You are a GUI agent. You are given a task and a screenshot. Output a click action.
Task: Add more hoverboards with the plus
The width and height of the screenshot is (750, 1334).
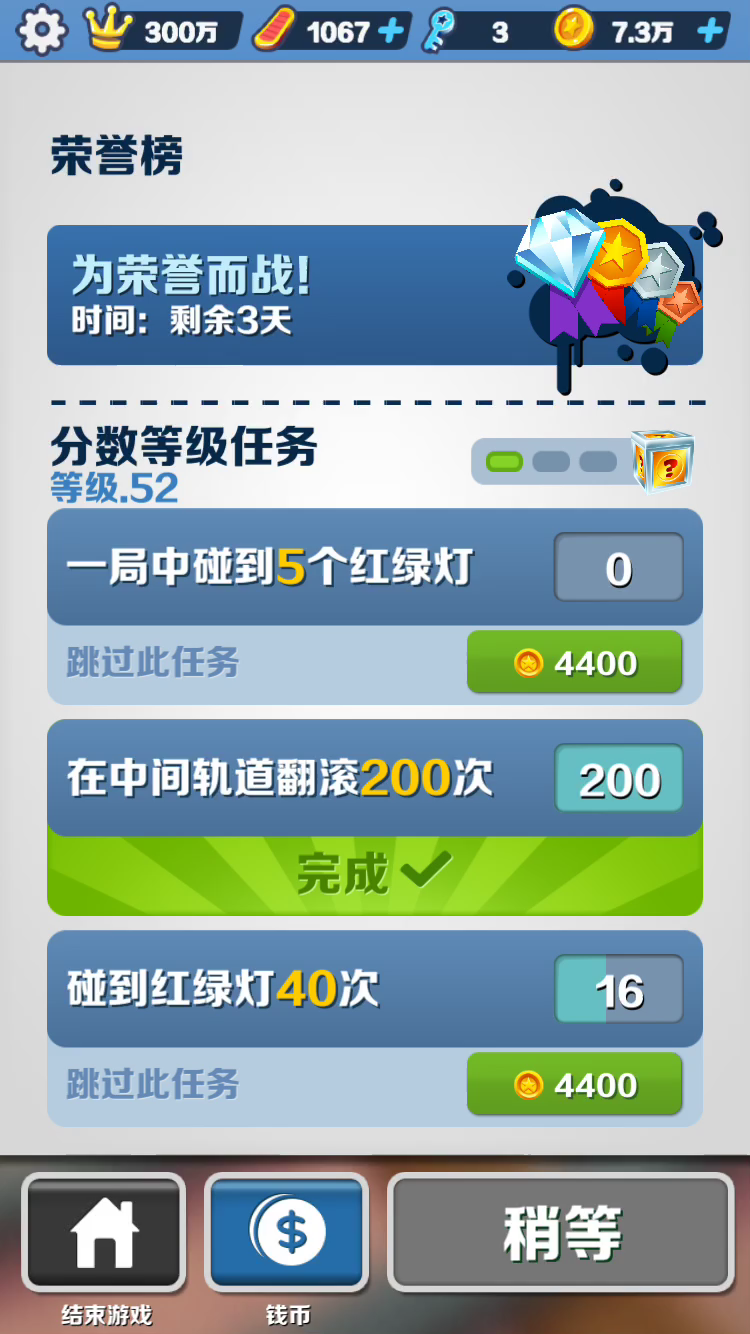coord(391,32)
